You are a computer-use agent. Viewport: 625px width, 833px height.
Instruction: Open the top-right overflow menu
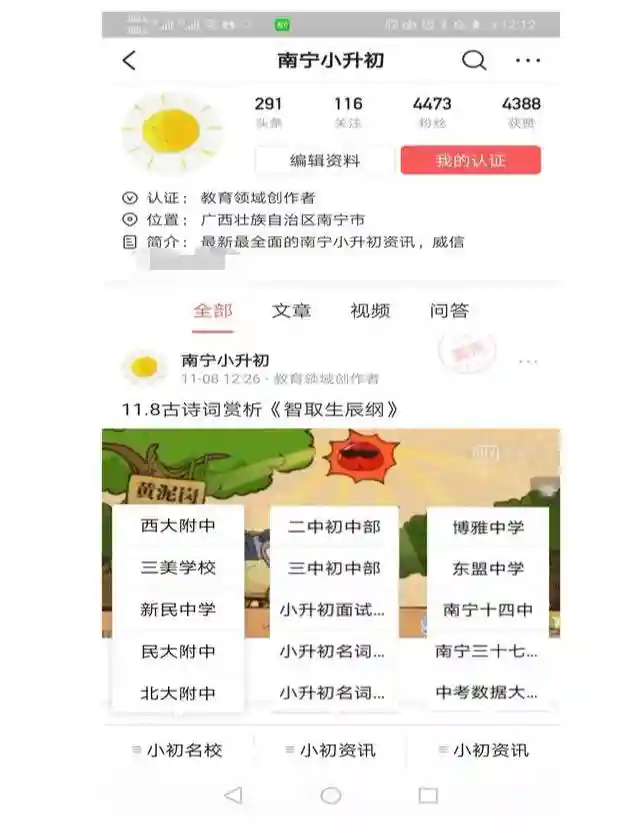[x=528, y=60]
